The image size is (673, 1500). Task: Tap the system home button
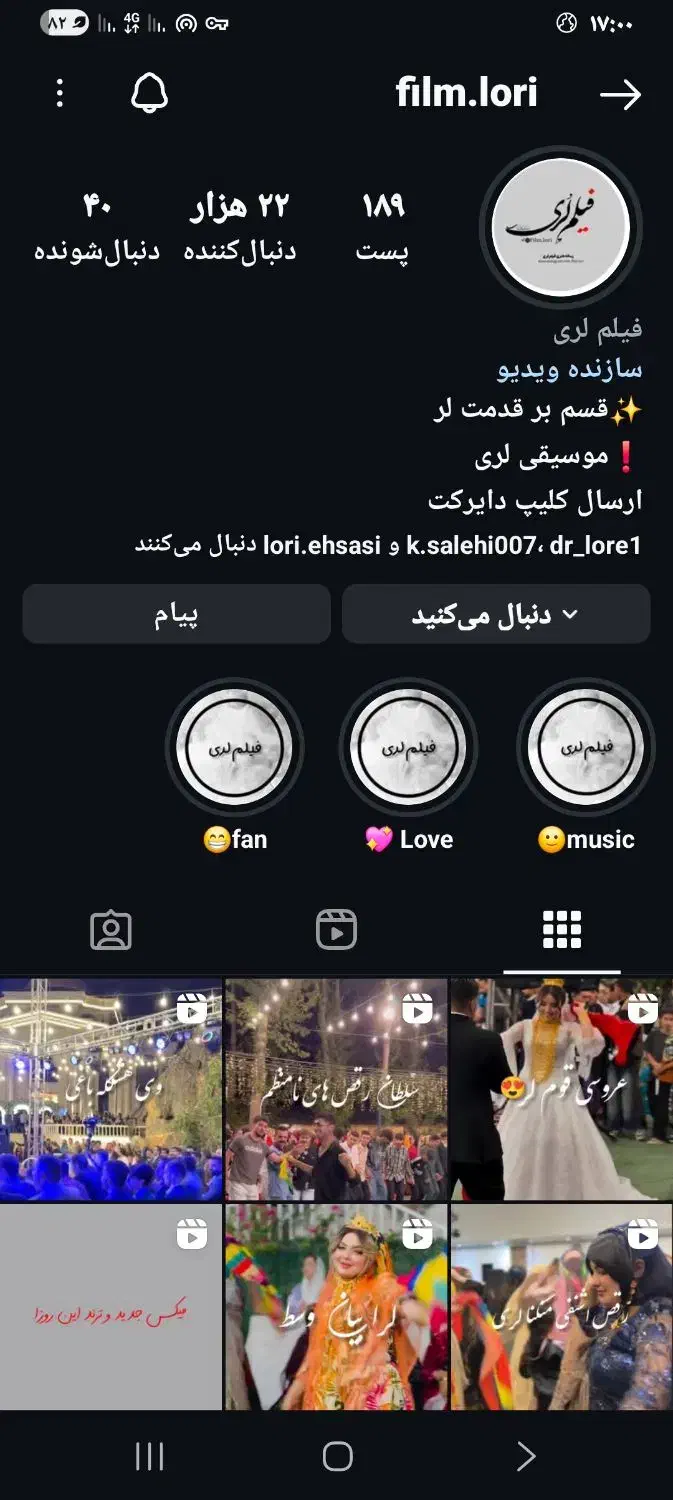337,1457
